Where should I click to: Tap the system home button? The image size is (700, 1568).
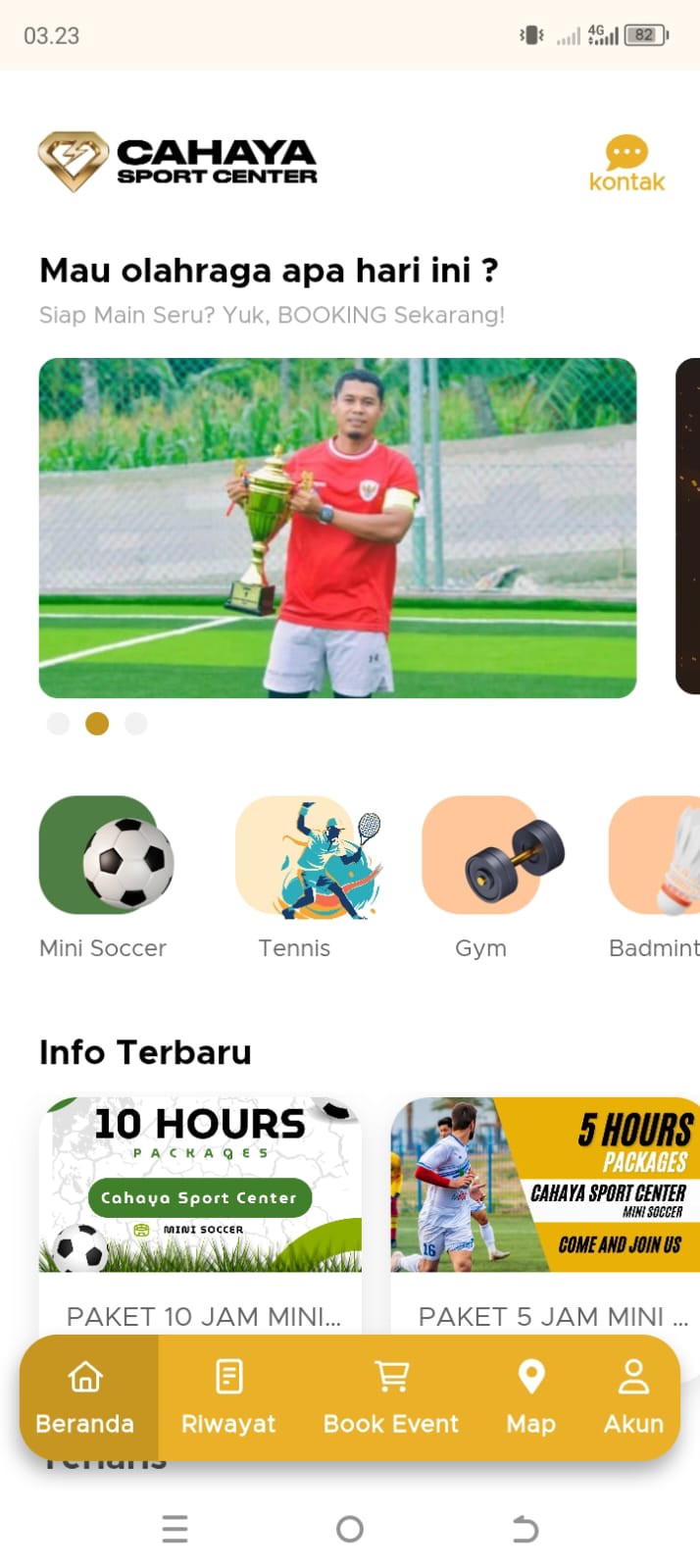[x=350, y=1529]
